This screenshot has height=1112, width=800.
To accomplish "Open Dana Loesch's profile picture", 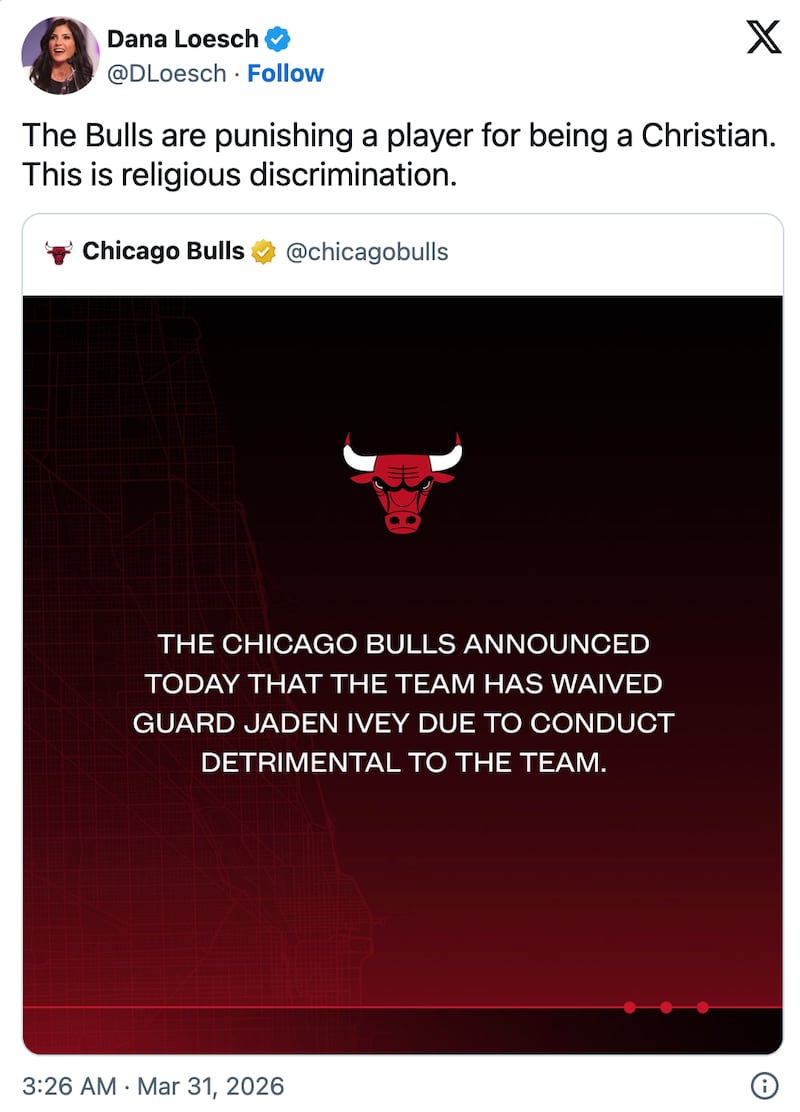I will (60, 56).
